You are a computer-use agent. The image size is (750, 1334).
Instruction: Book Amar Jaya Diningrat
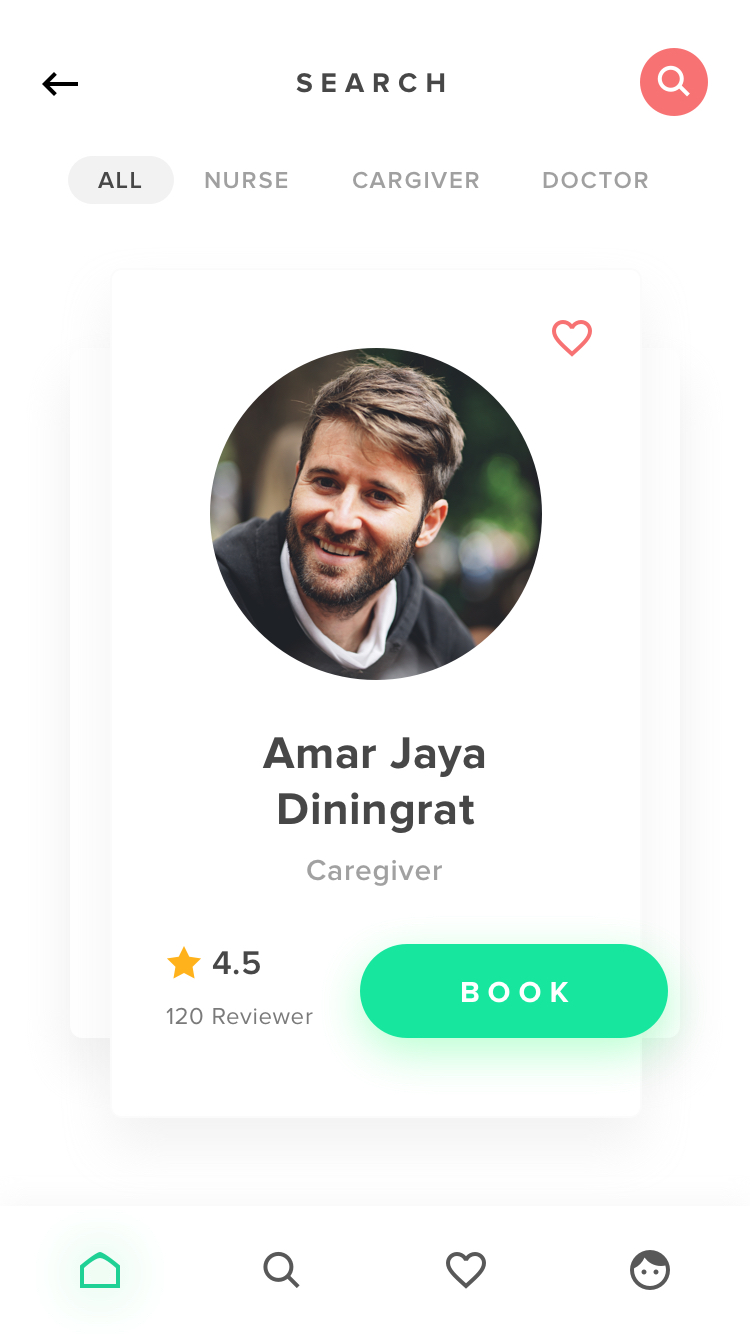514,991
